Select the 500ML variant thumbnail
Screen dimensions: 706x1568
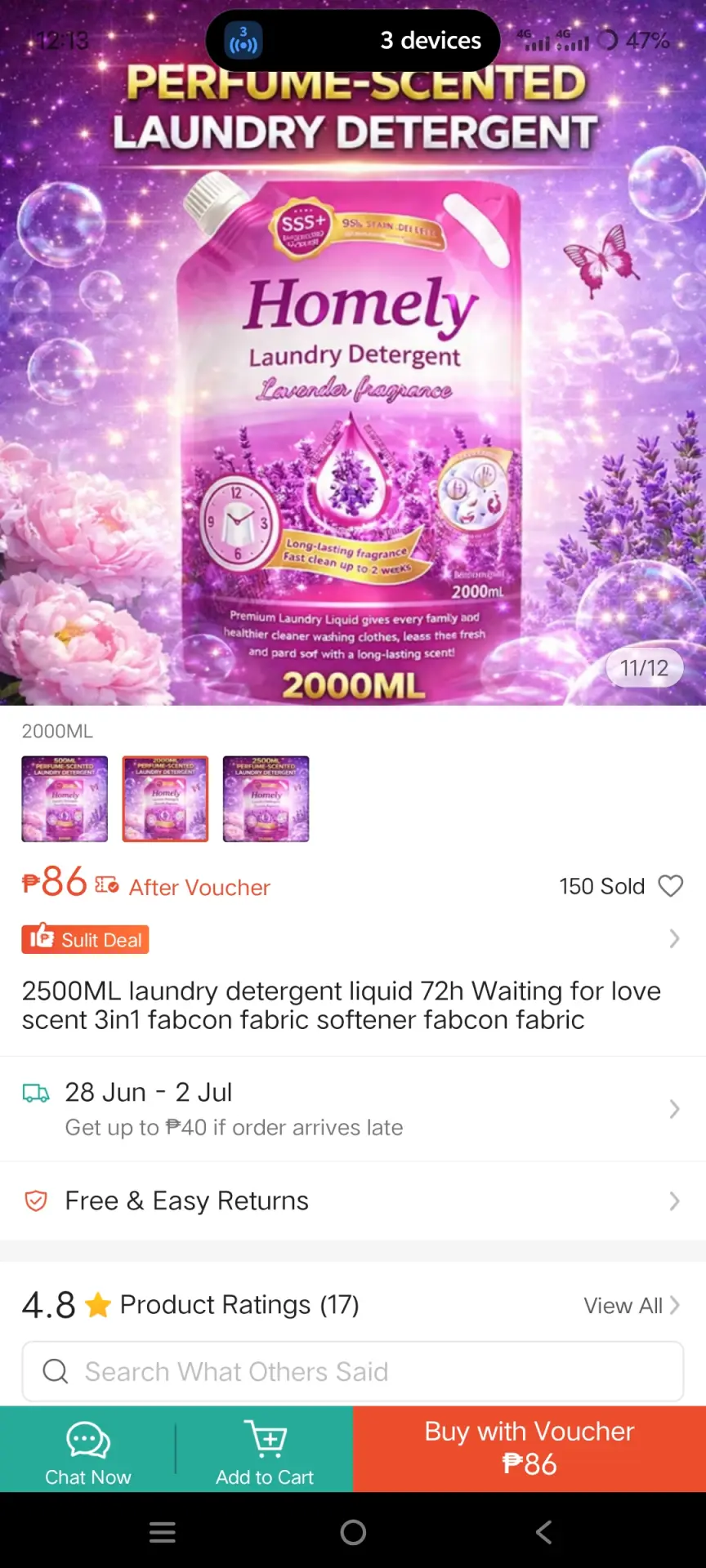pyautogui.click(x=65, y=799)
